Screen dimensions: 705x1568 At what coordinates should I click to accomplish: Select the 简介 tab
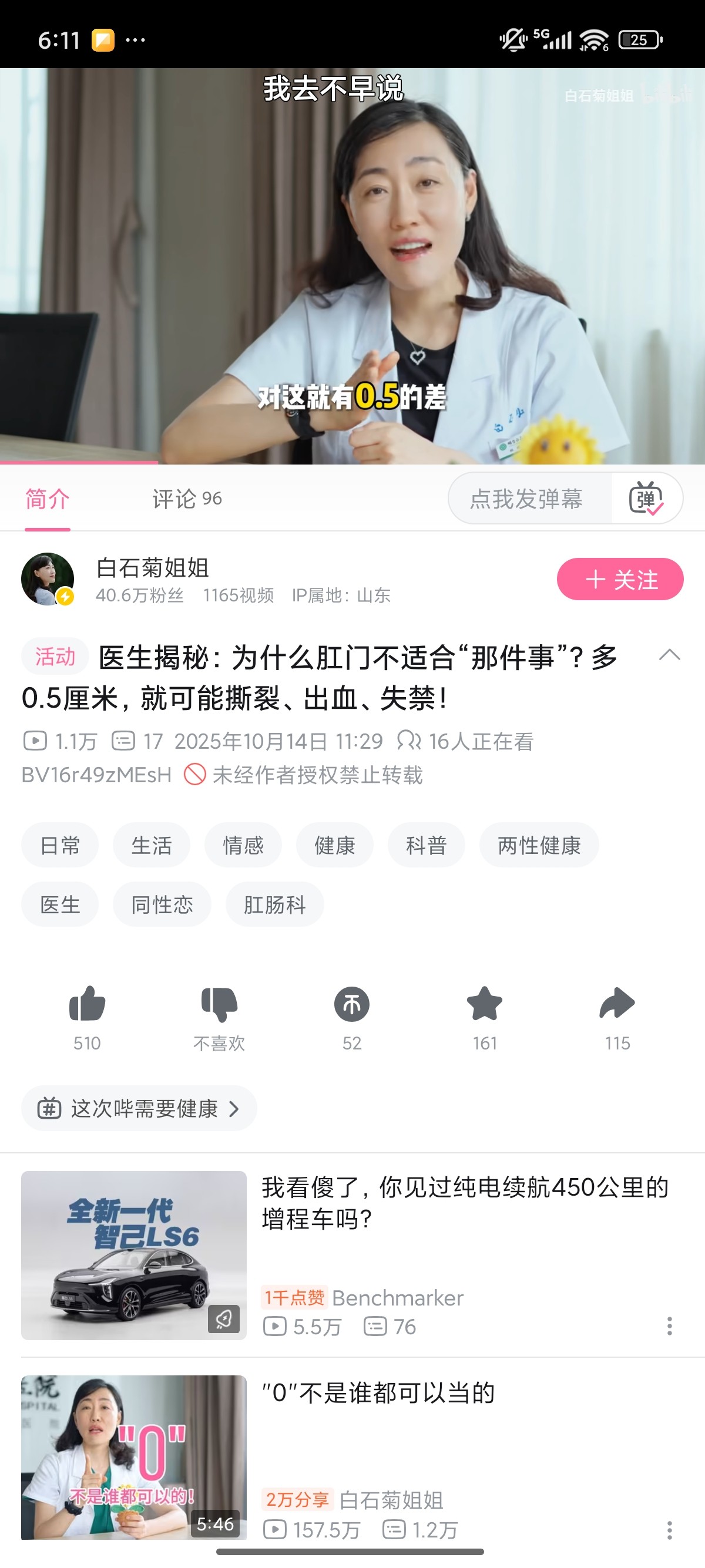48,499
